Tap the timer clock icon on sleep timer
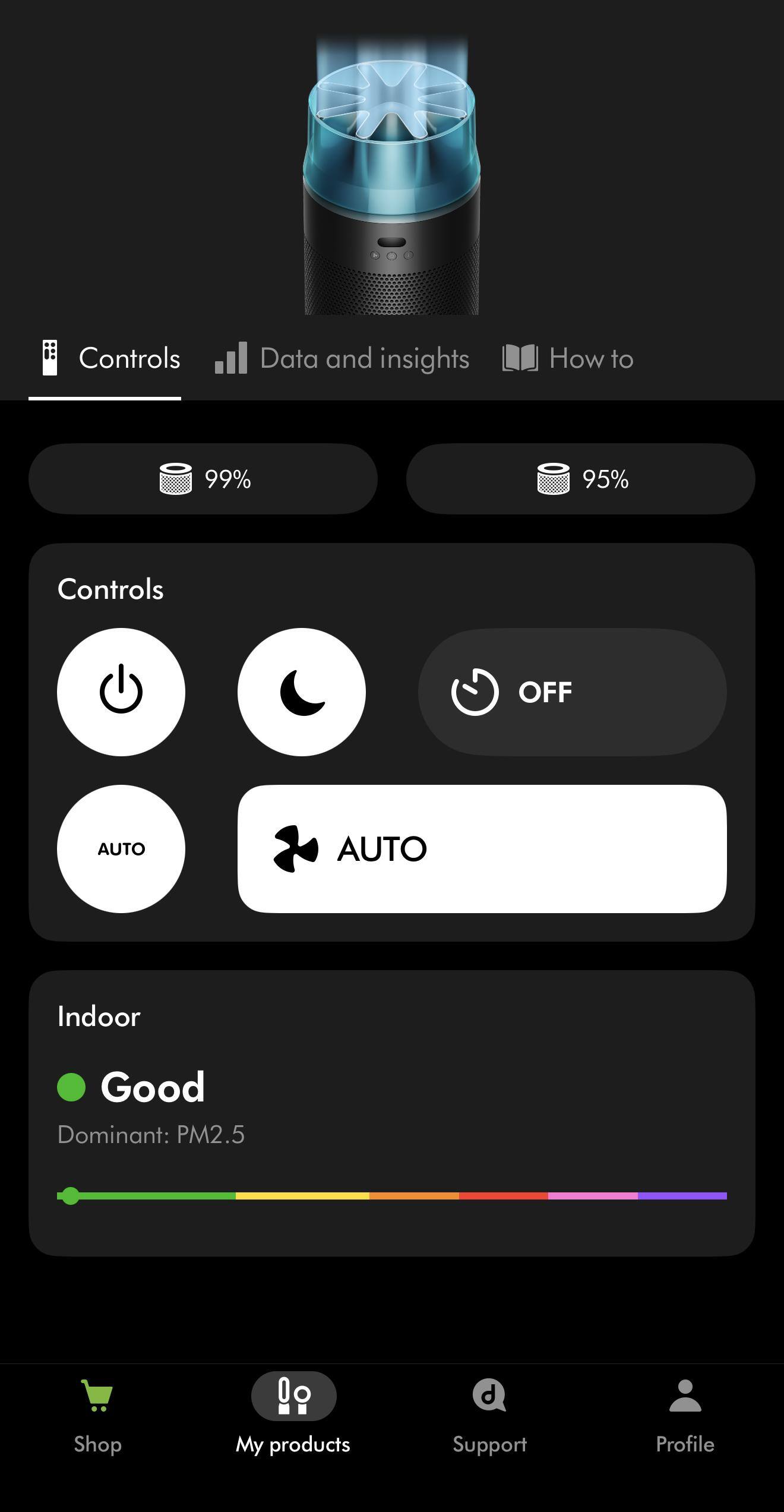Image resolution: width=784 pixels, height=1512 pixels. 476,691
